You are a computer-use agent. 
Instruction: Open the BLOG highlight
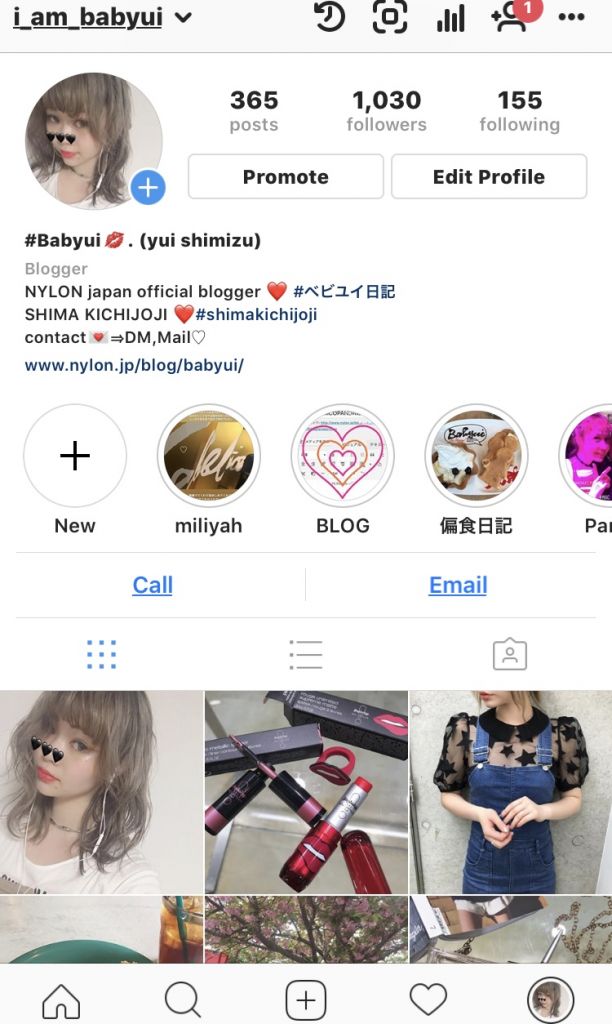[343, 456]
